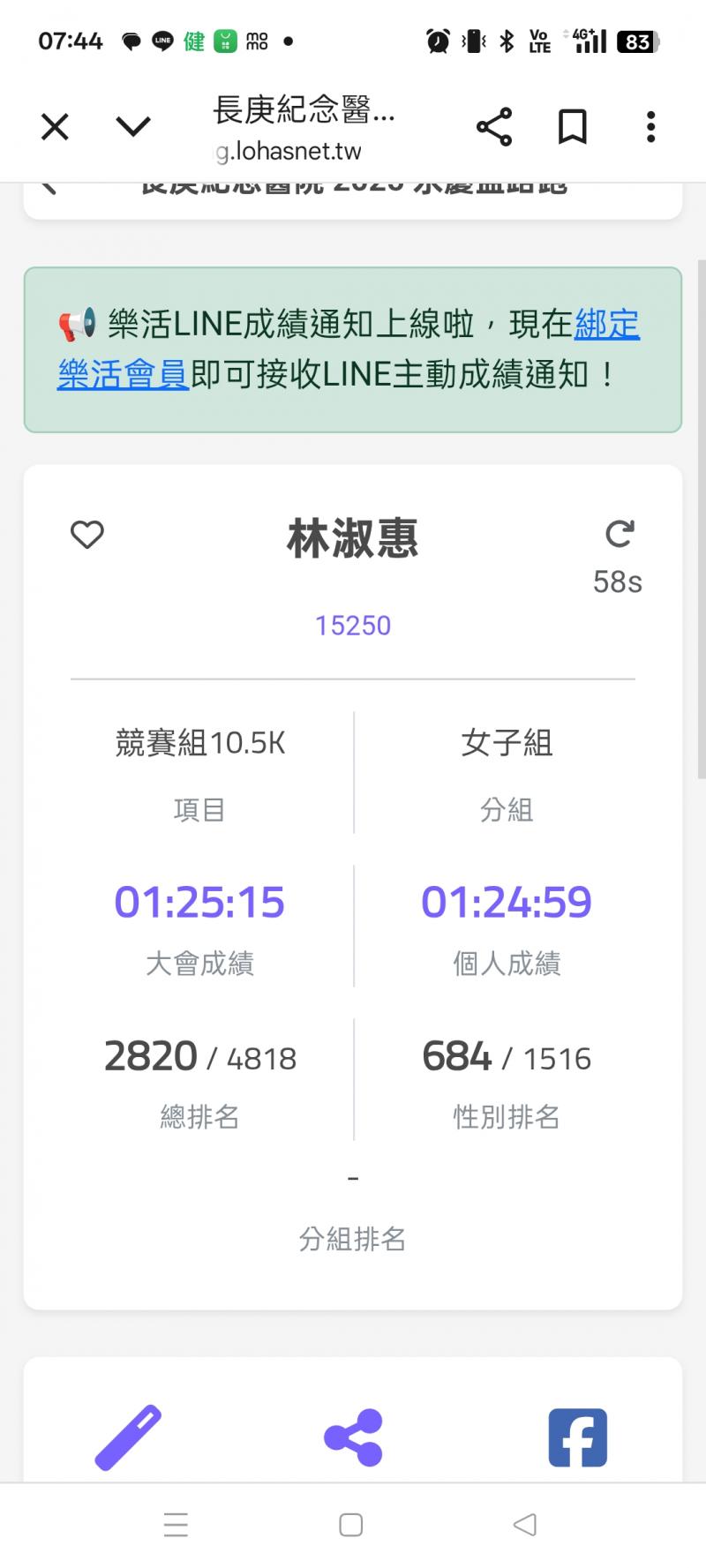Share this page from the browser toolbar
This screenshot has width=706, height=1568.
[494, 127]
